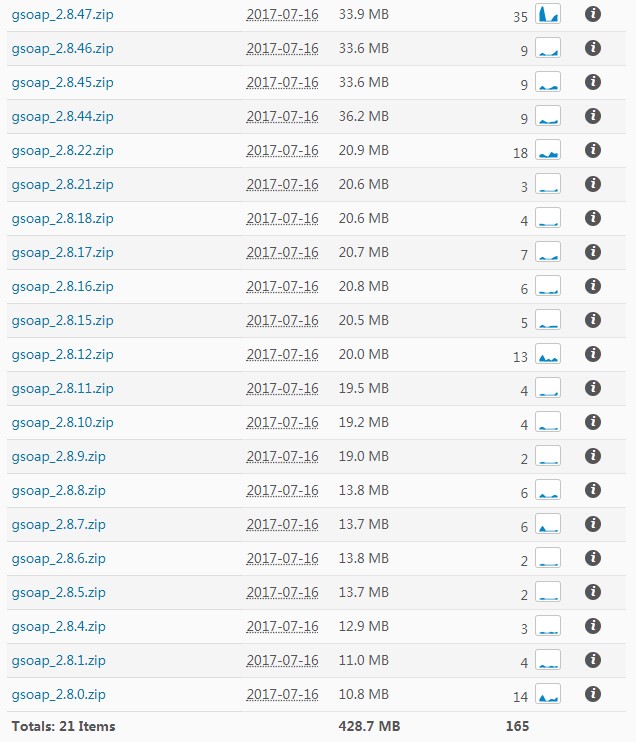Download gsoap_2.8.12.zip
The width and height of the screenshot is (636, 742).
pyautogui.click(x=62, y=354)
